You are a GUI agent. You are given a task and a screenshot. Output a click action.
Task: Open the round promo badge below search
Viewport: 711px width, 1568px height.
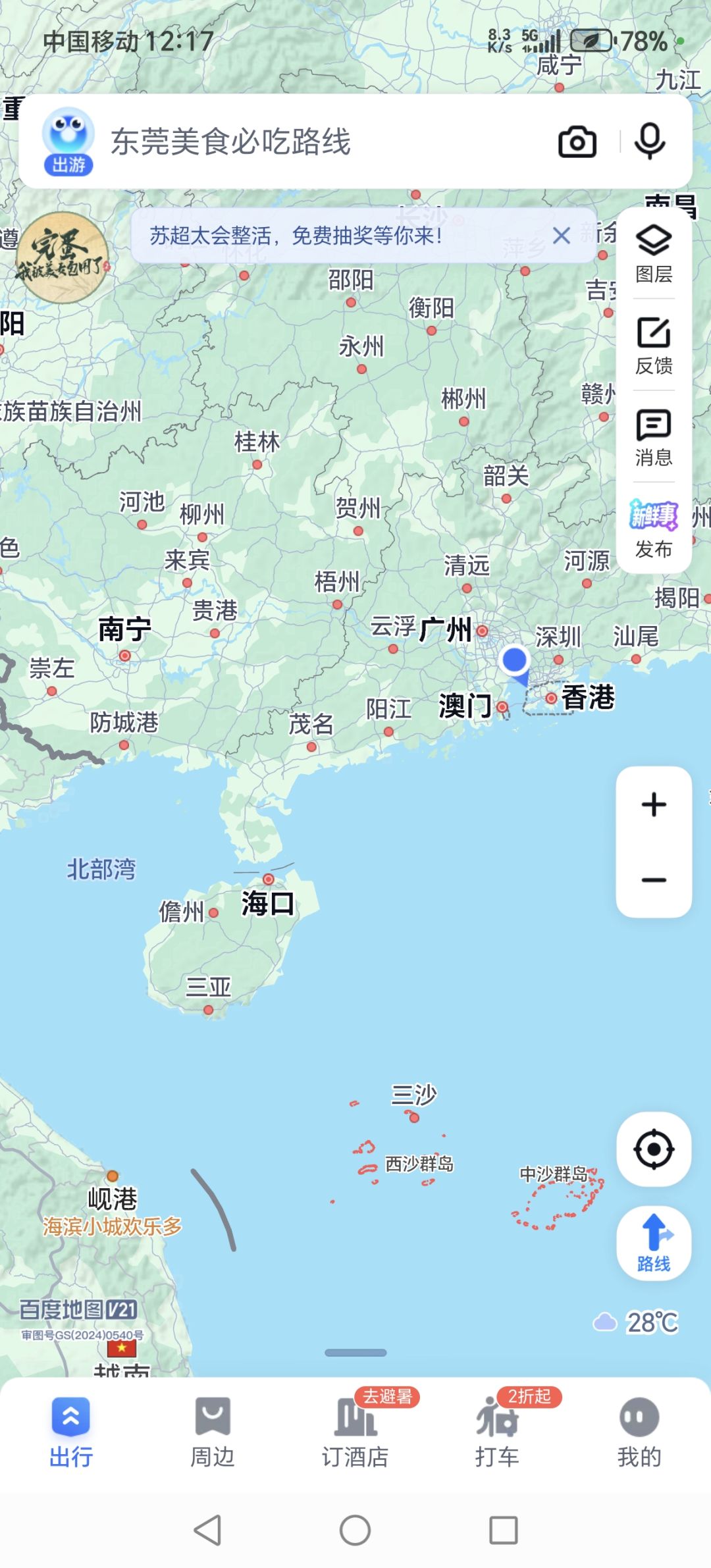click(63, 257)
